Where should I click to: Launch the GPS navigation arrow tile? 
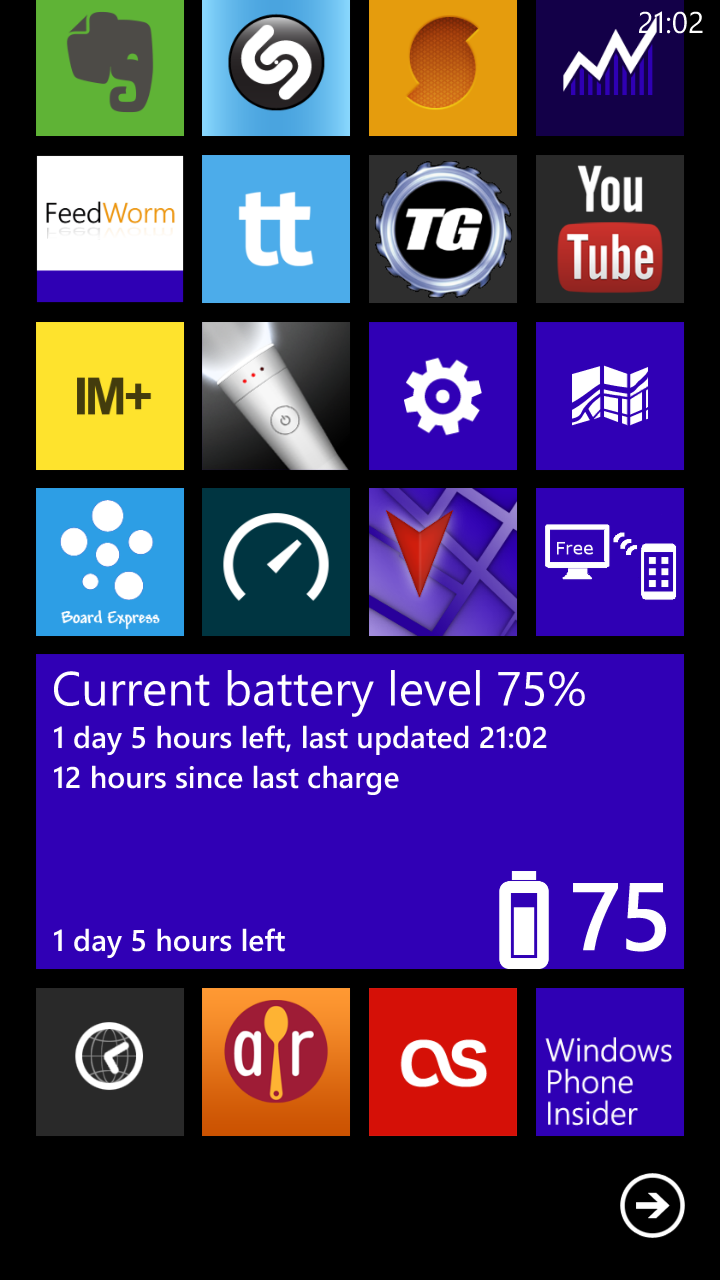click(443, 561)
